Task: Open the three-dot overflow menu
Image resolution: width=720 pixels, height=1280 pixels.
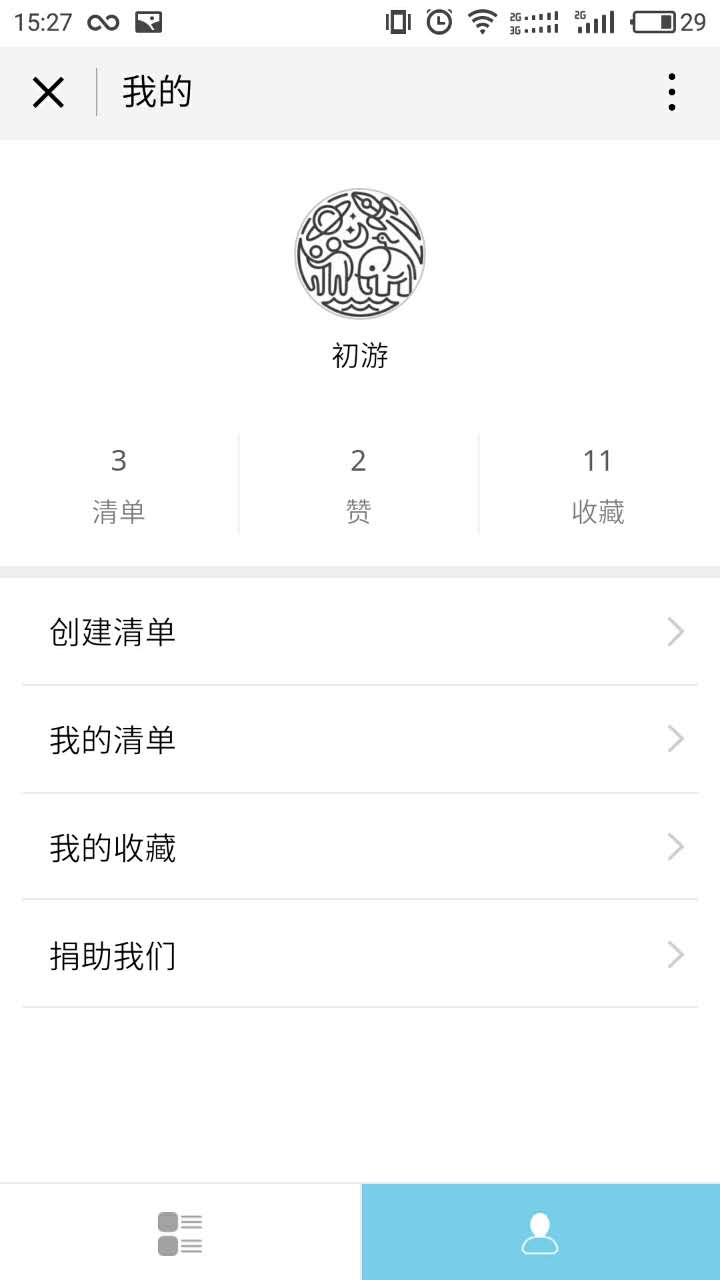Action: point(672,92)
